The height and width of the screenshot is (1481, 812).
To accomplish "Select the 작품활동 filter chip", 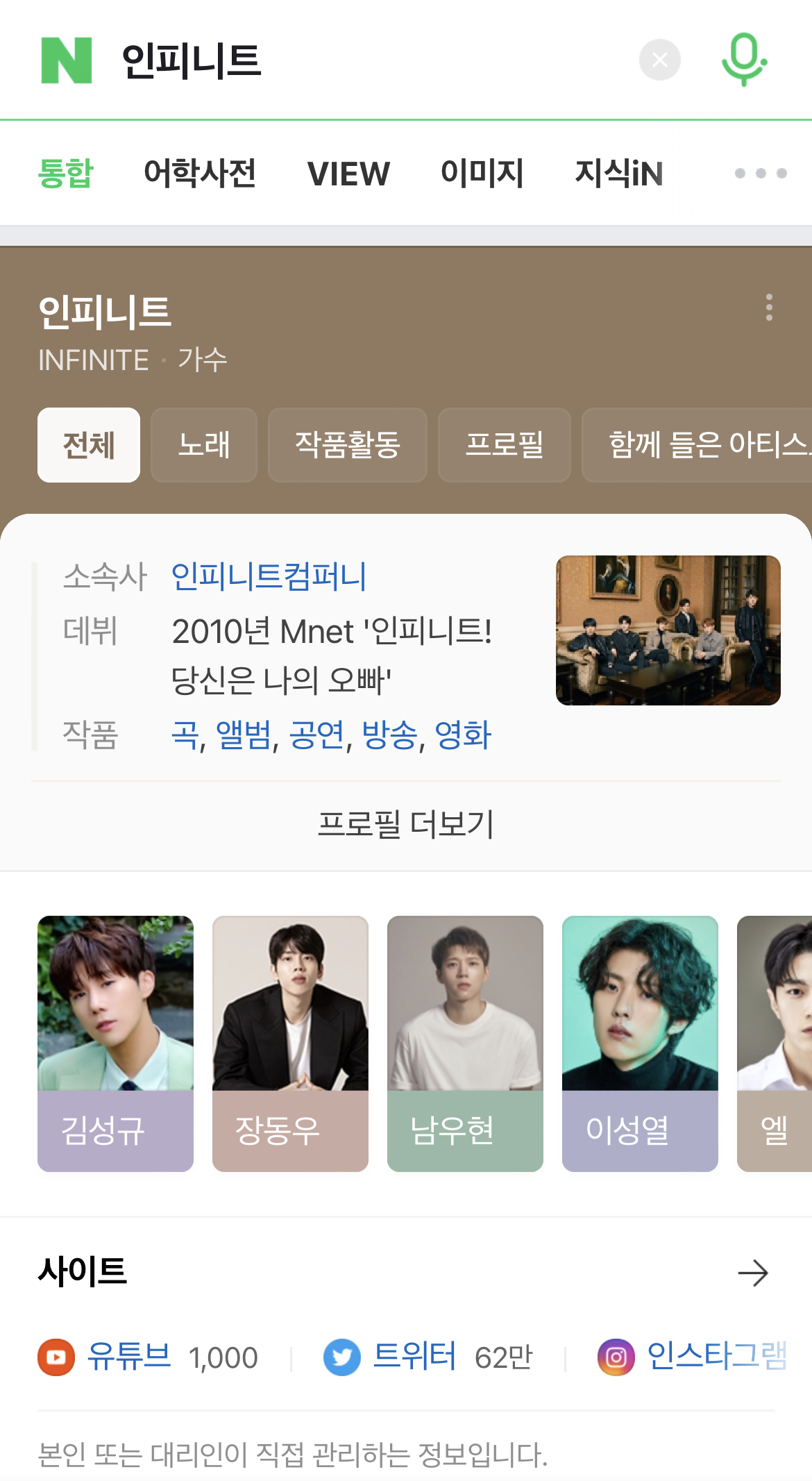I will coord(347,445).
